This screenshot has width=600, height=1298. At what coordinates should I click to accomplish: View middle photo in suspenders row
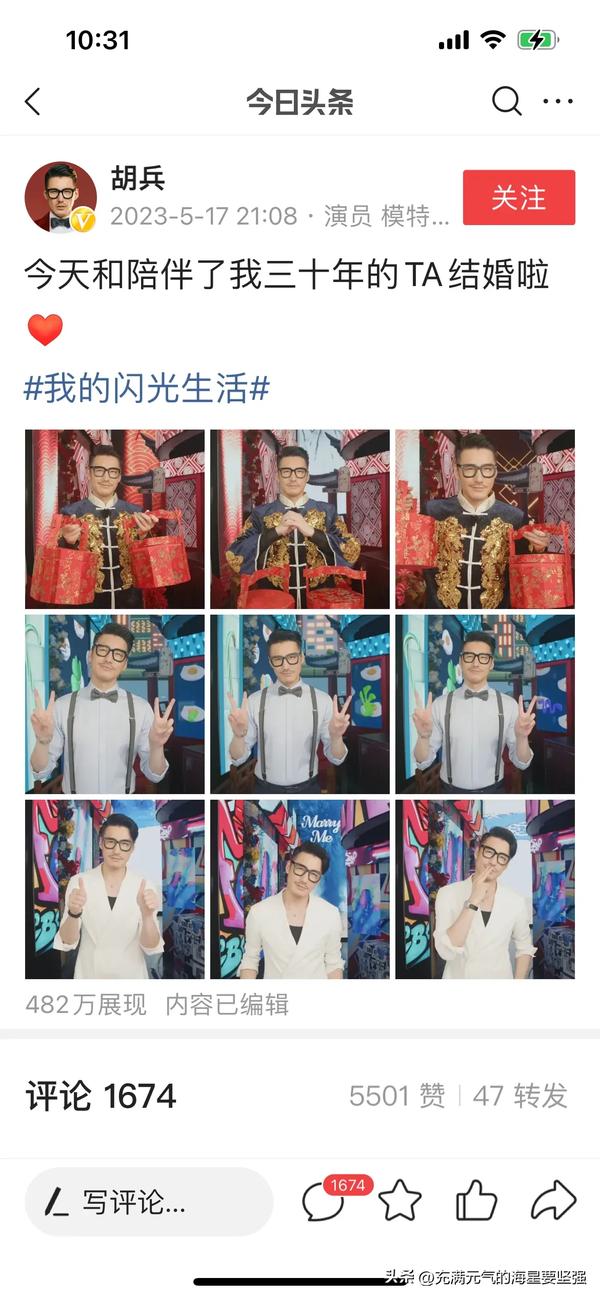[x=299, y=704]
